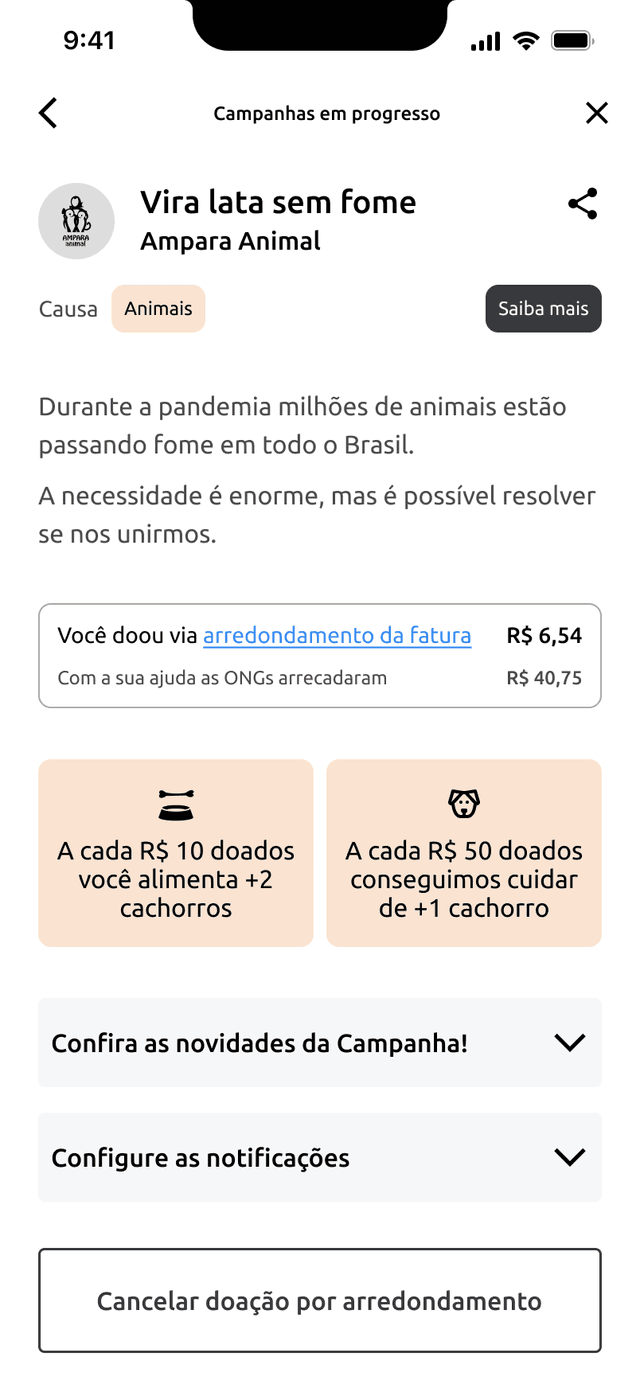Viewport: 640px width, 1391px height.
Task: Open the arredondamento da fatura link
Action: tap(337, 636)
